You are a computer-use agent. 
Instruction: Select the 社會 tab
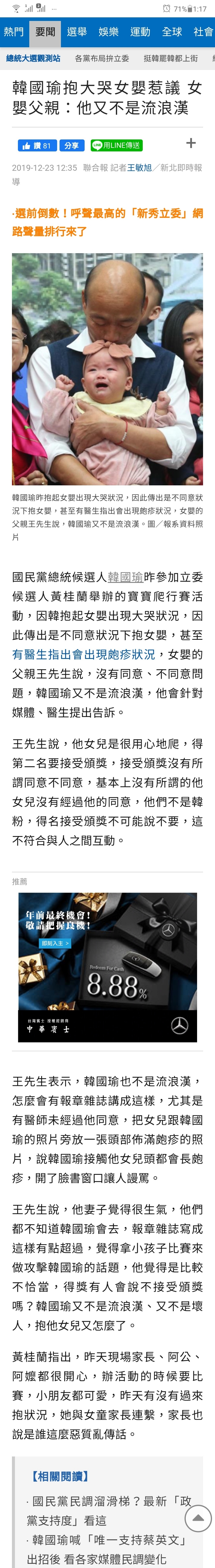[x=203, y=32]
